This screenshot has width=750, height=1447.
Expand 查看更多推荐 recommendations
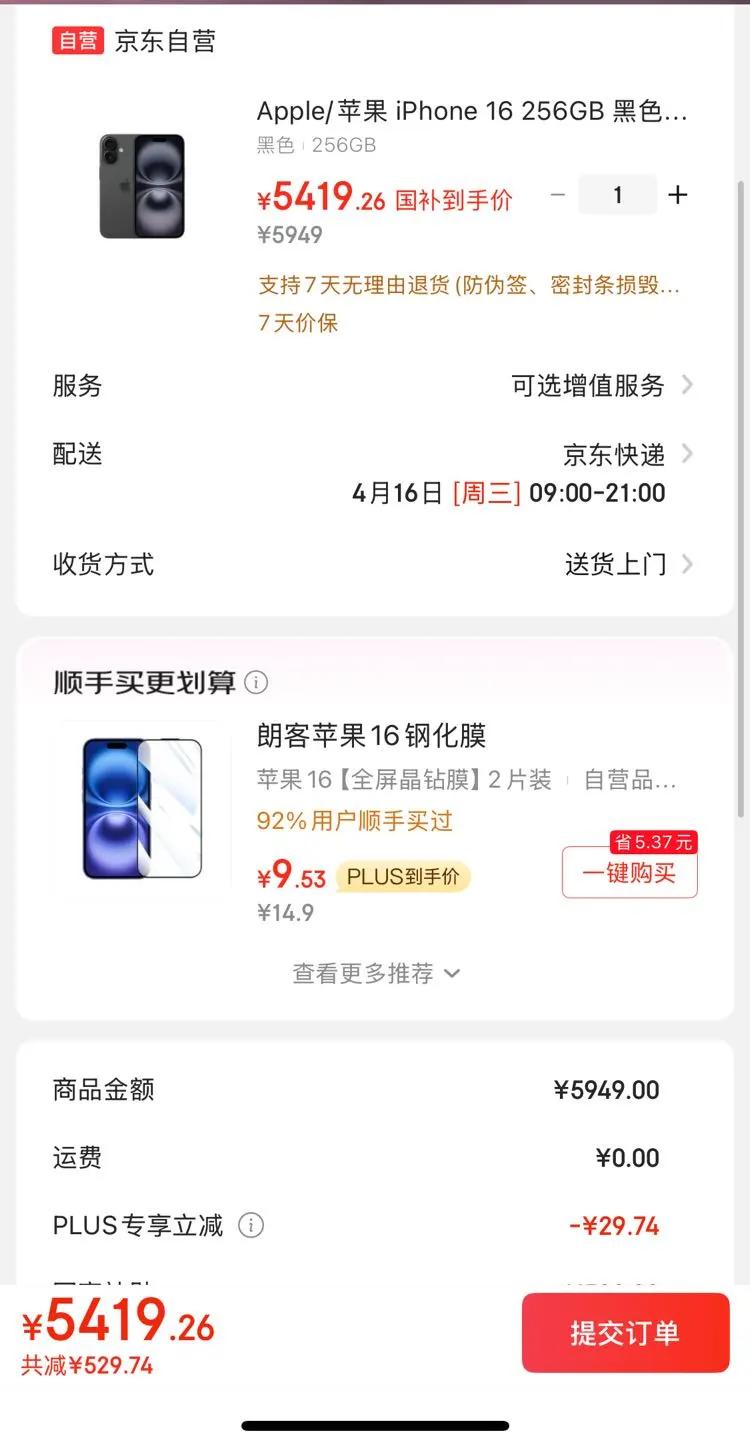point(376,973)
